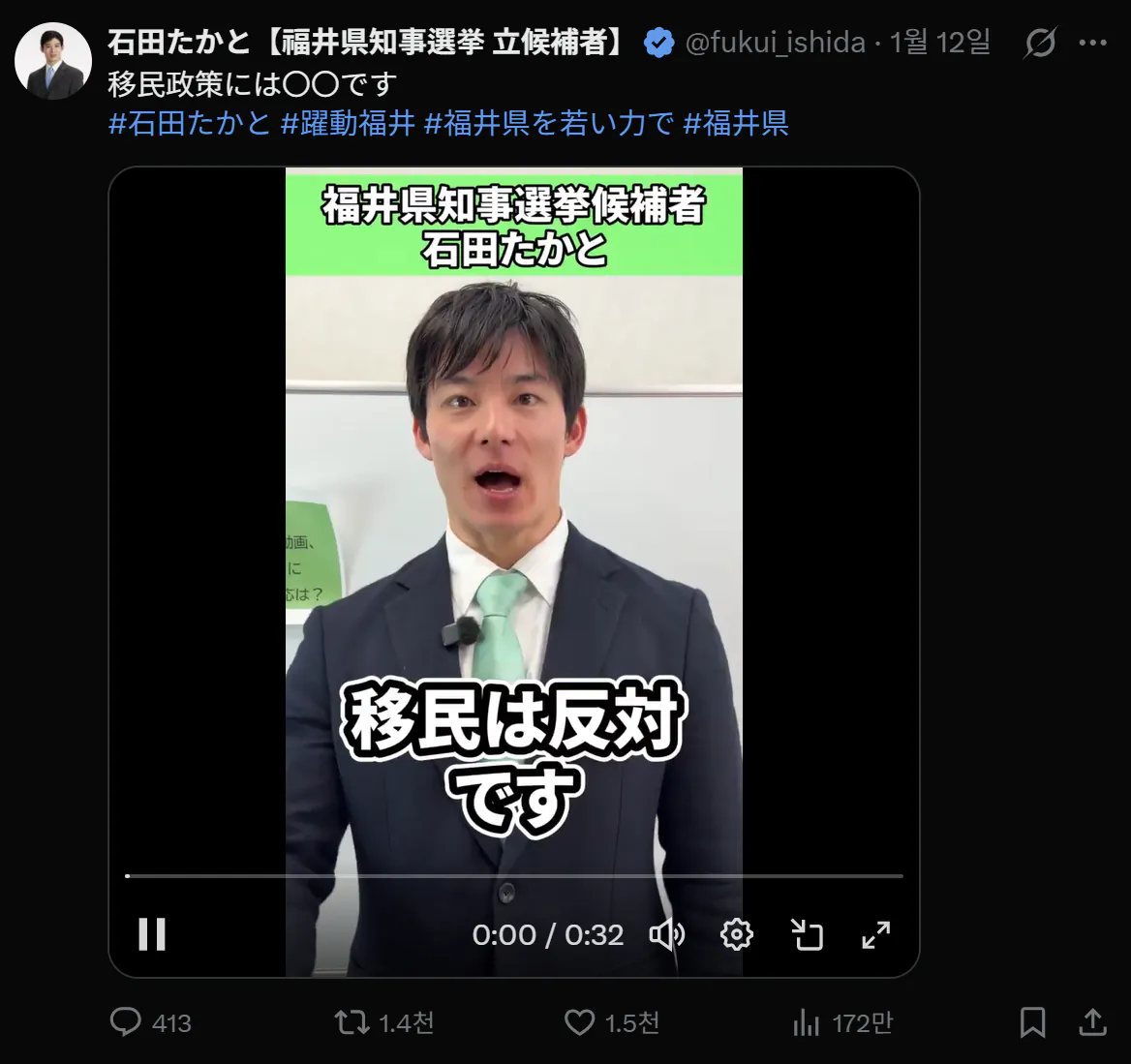Open the video in picture-in-picture mode

[x=807, y=934]
